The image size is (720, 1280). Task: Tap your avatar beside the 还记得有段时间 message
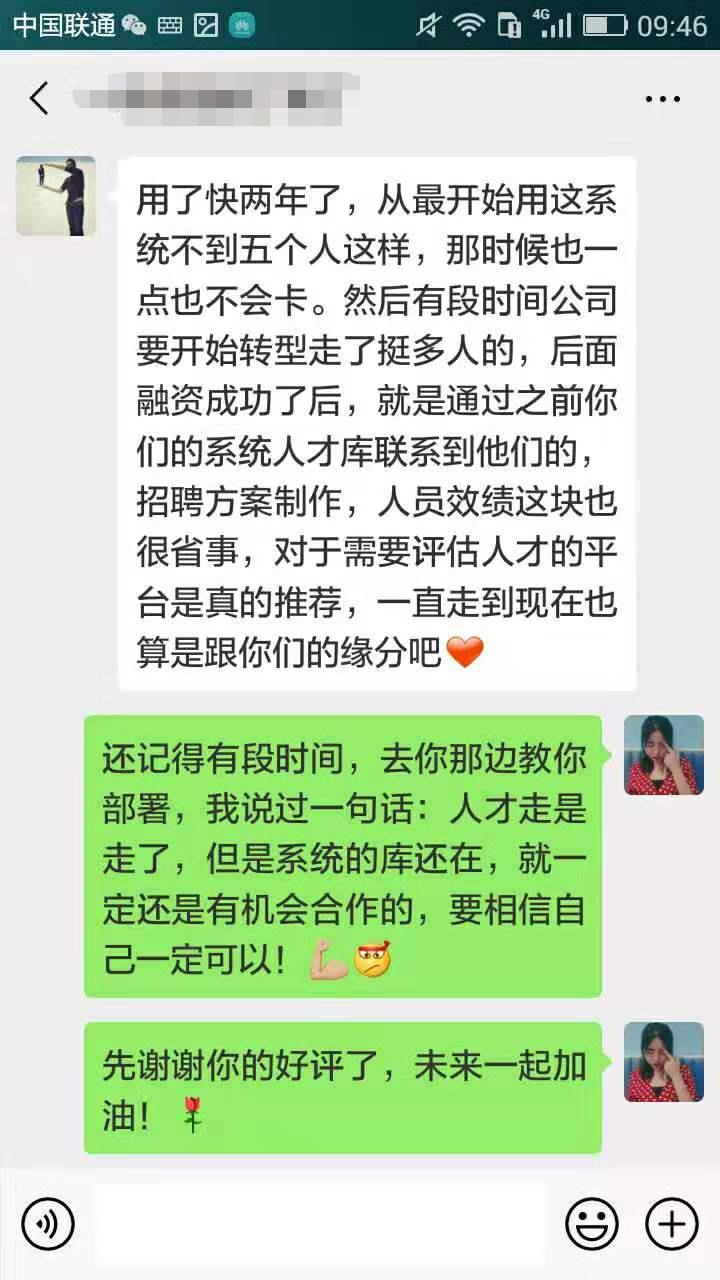pyautogui.click(x=664, y=755)
